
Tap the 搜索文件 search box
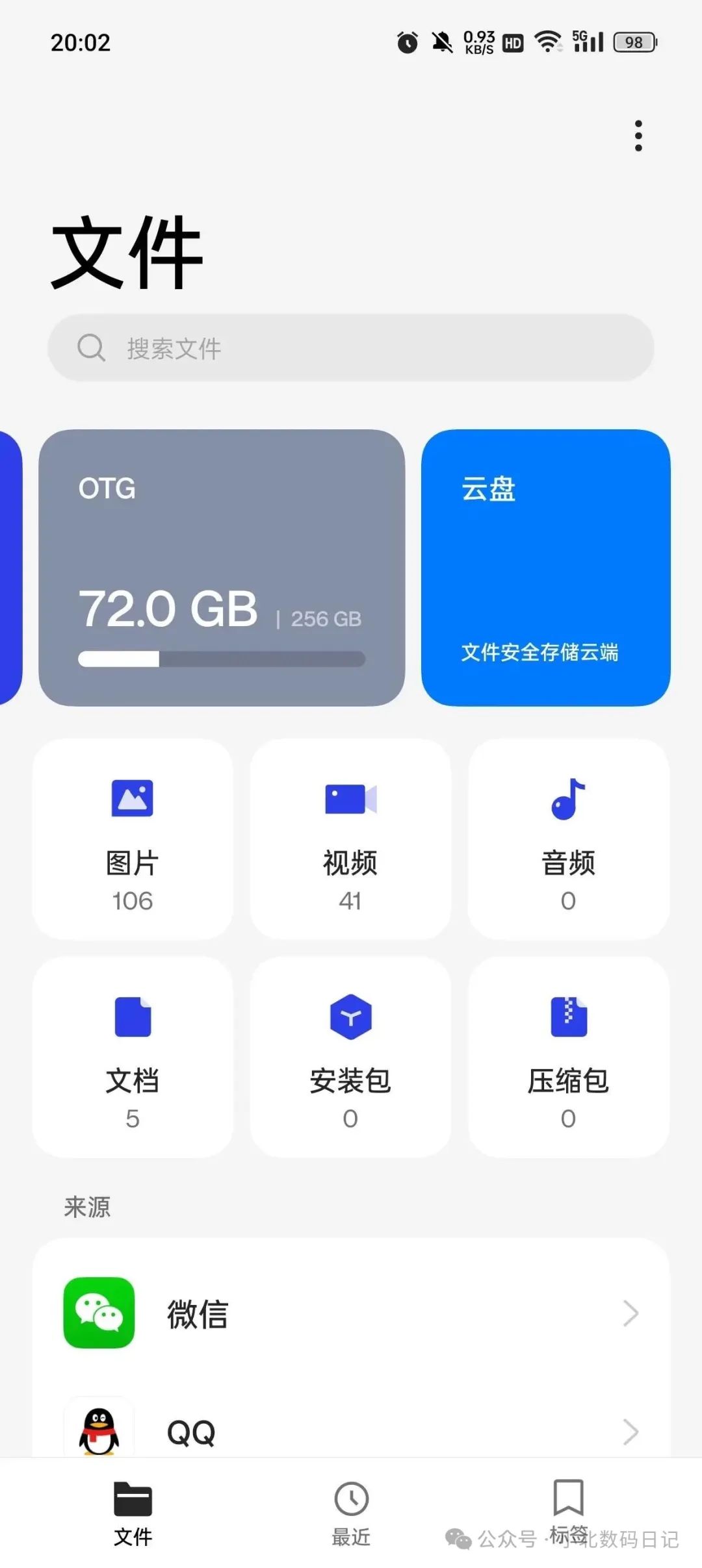click(x=351, y=348)
